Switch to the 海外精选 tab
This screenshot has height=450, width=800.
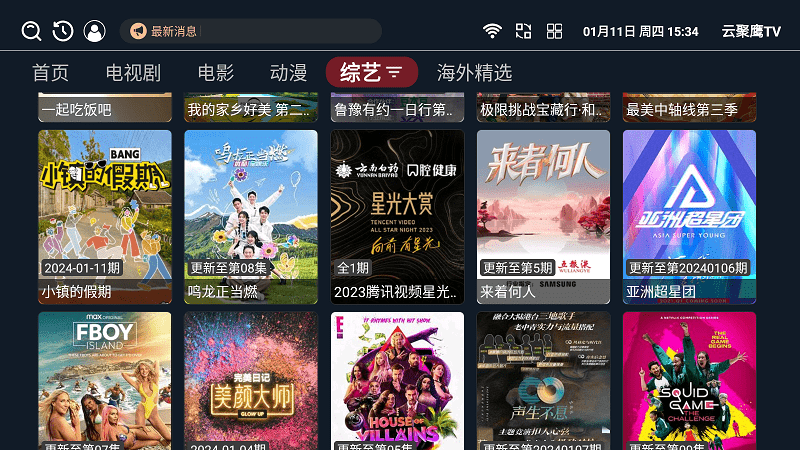(474, 73)
